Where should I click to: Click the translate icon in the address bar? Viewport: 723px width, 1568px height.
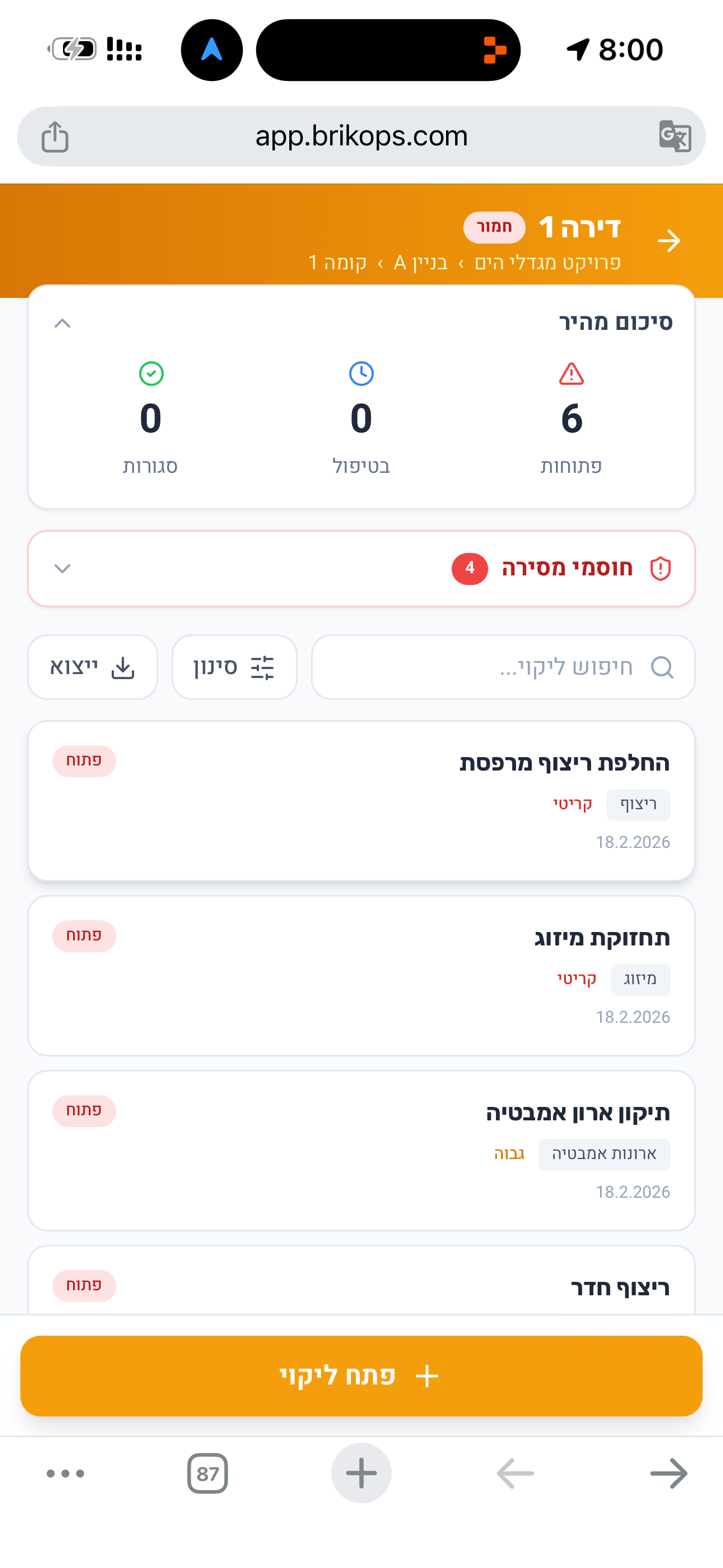[x=675, y=136]
